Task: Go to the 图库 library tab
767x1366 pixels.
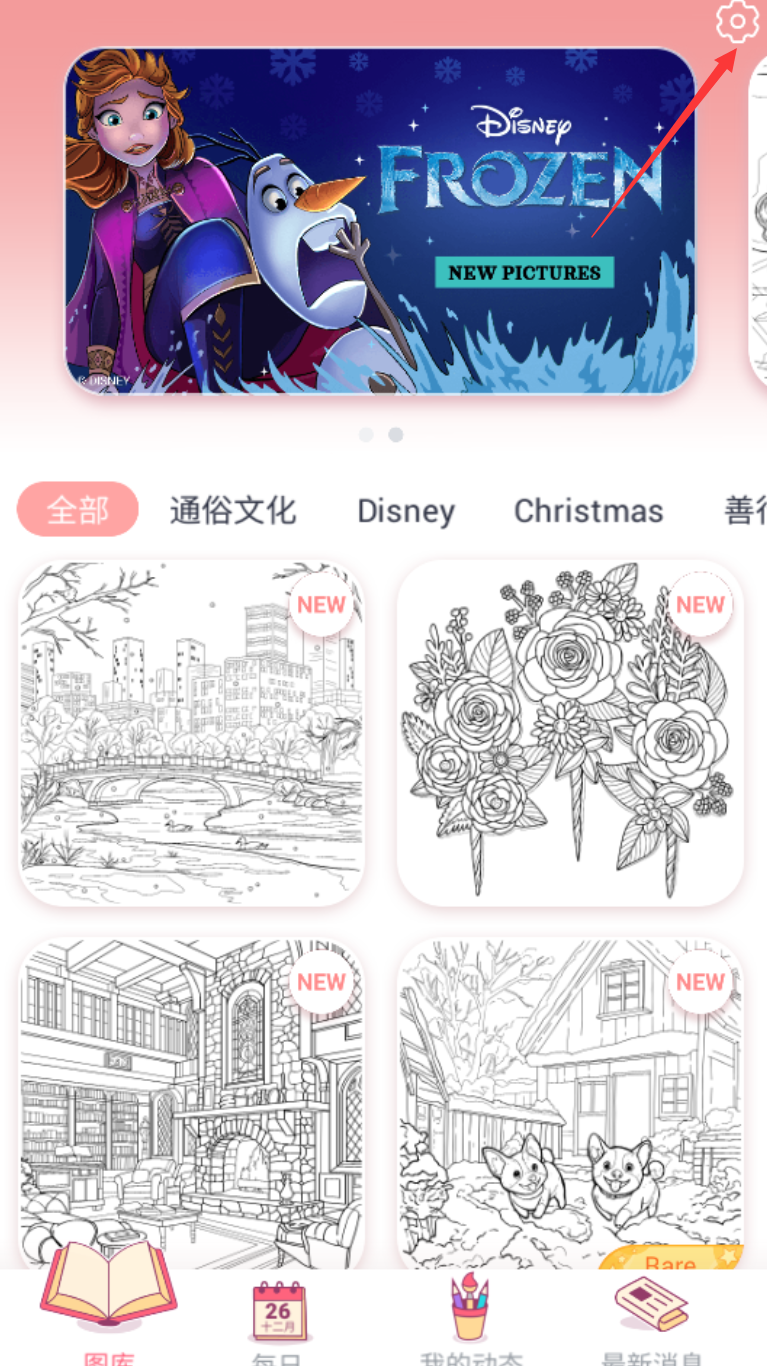Action: (108, 1310)
